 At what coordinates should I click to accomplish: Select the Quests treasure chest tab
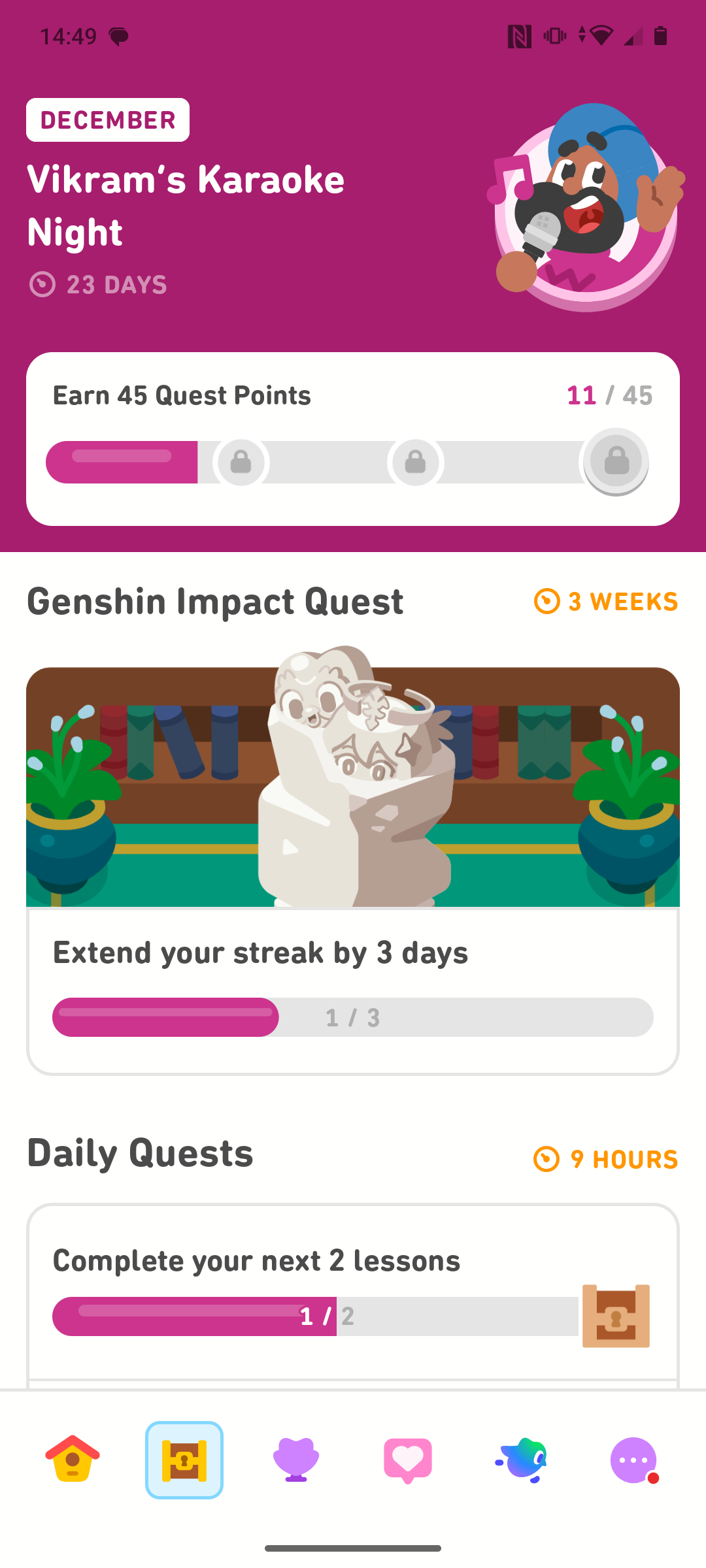tap(184, 1460)
